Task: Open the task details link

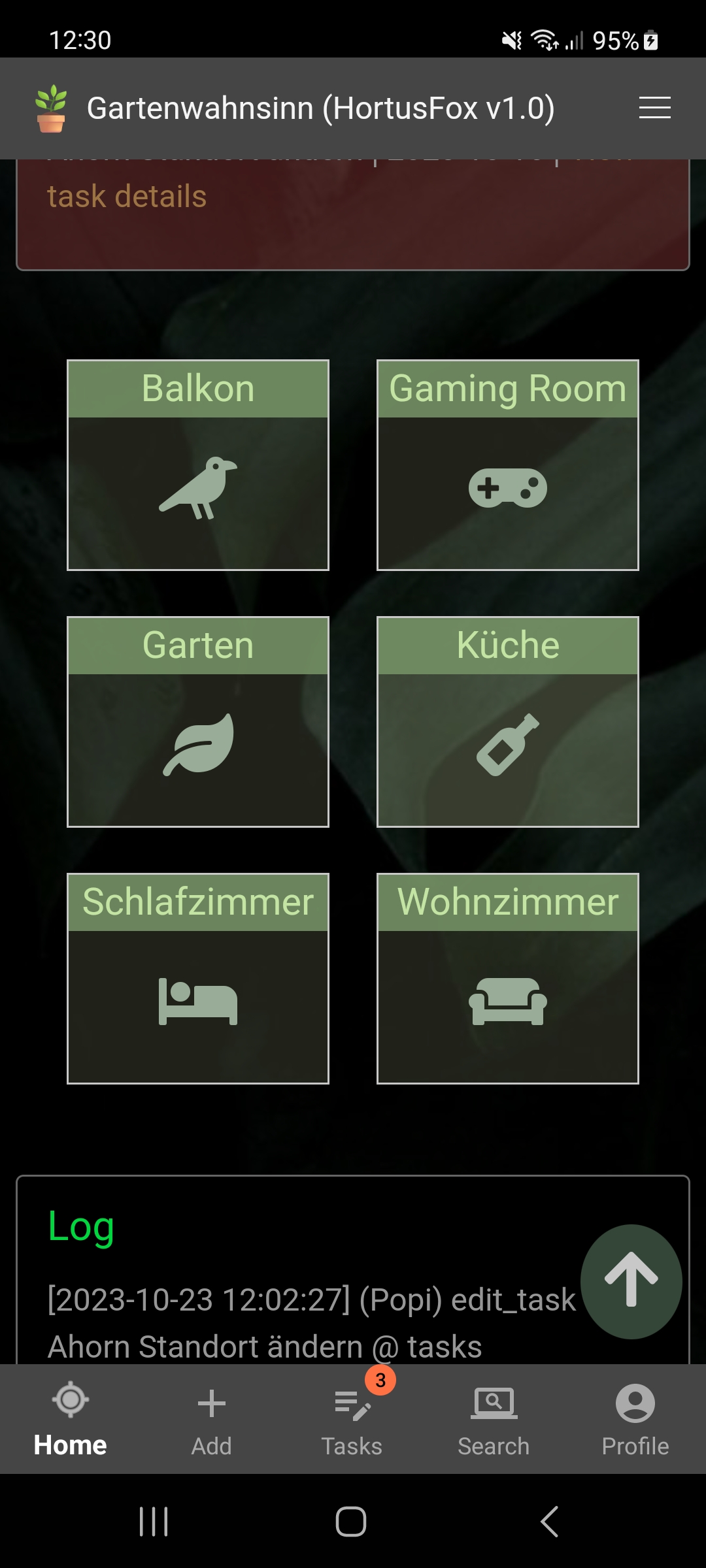Action: click(x=127, y=197)
